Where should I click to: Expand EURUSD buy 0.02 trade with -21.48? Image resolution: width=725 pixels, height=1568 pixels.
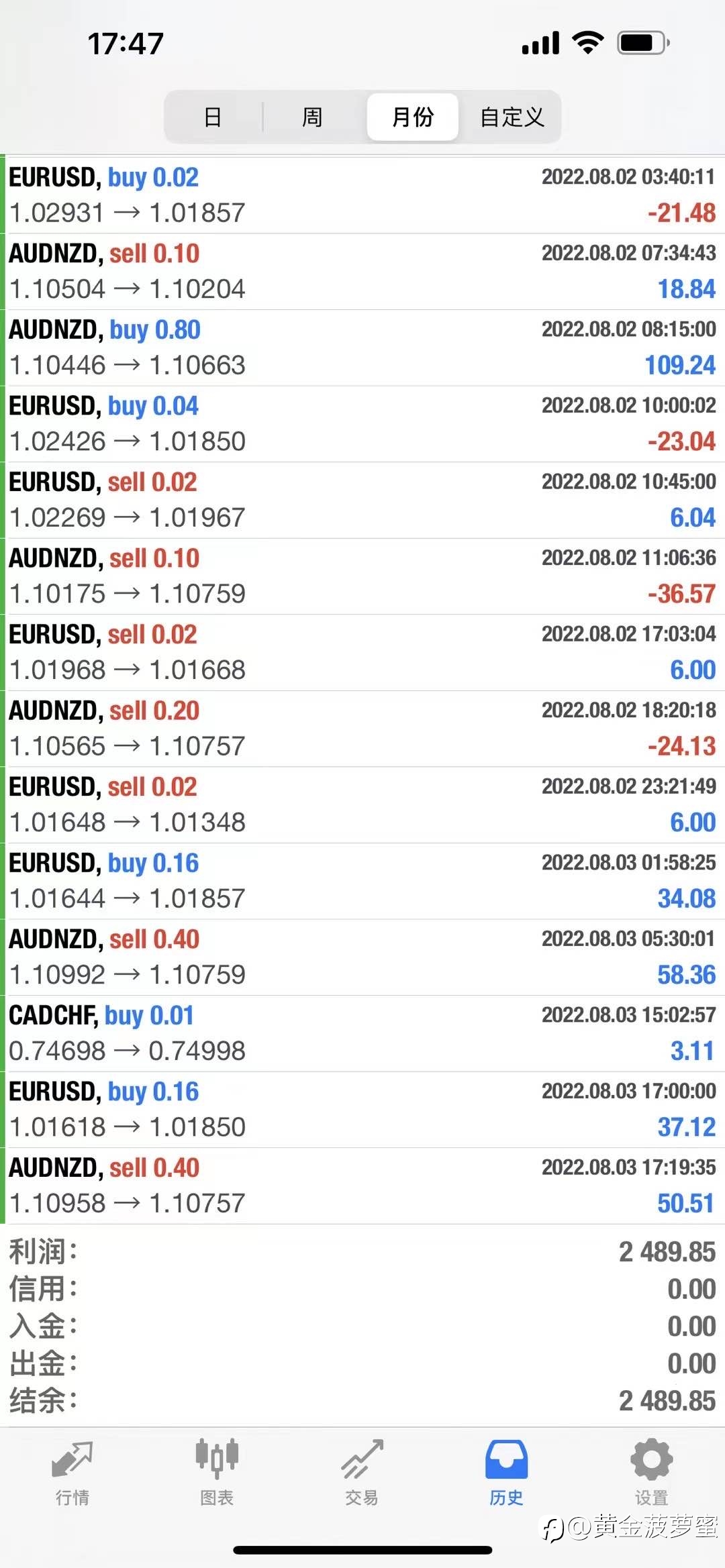[x=362, y=195]
